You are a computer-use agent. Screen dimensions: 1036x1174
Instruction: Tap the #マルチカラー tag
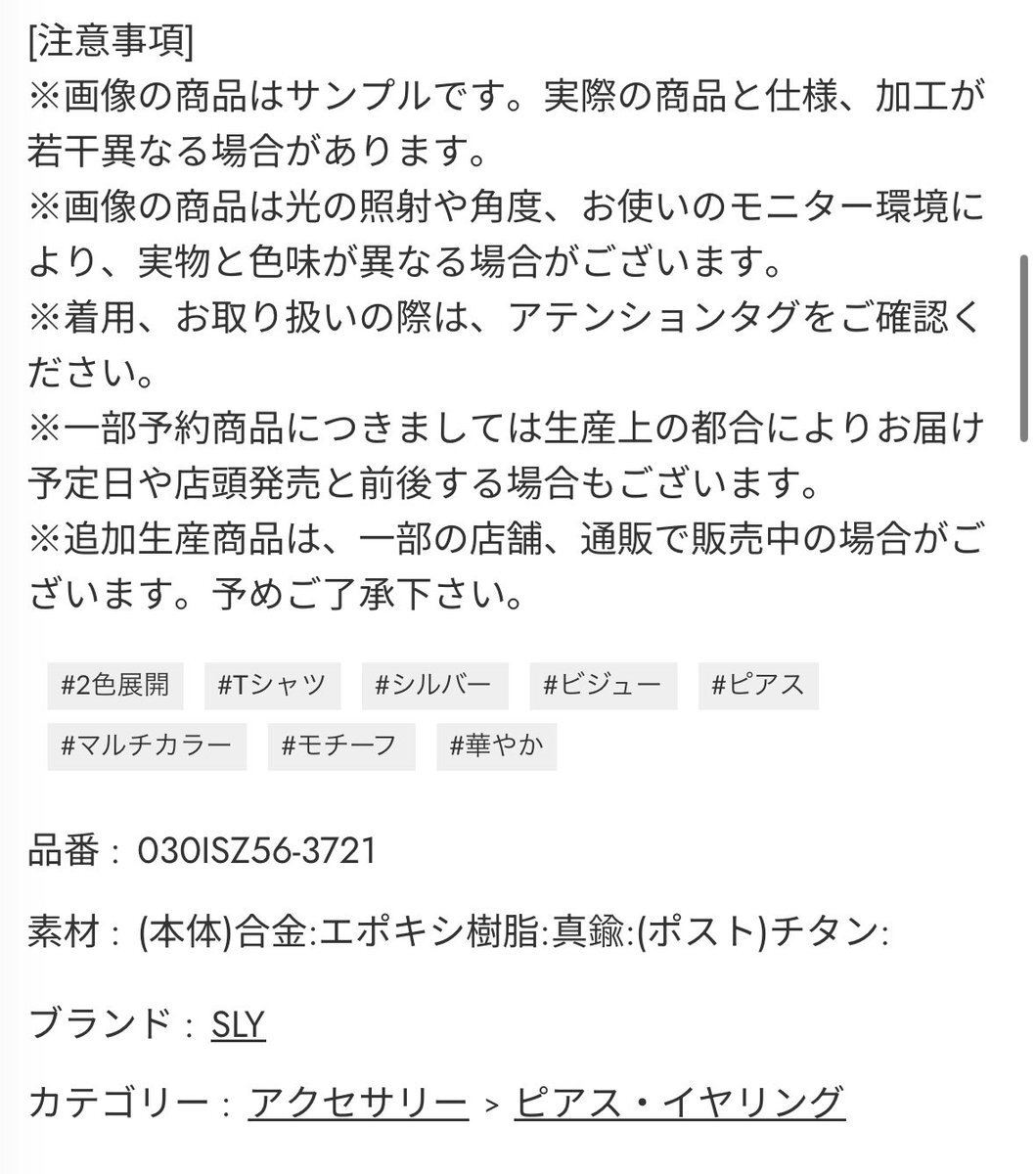[147, 745]
